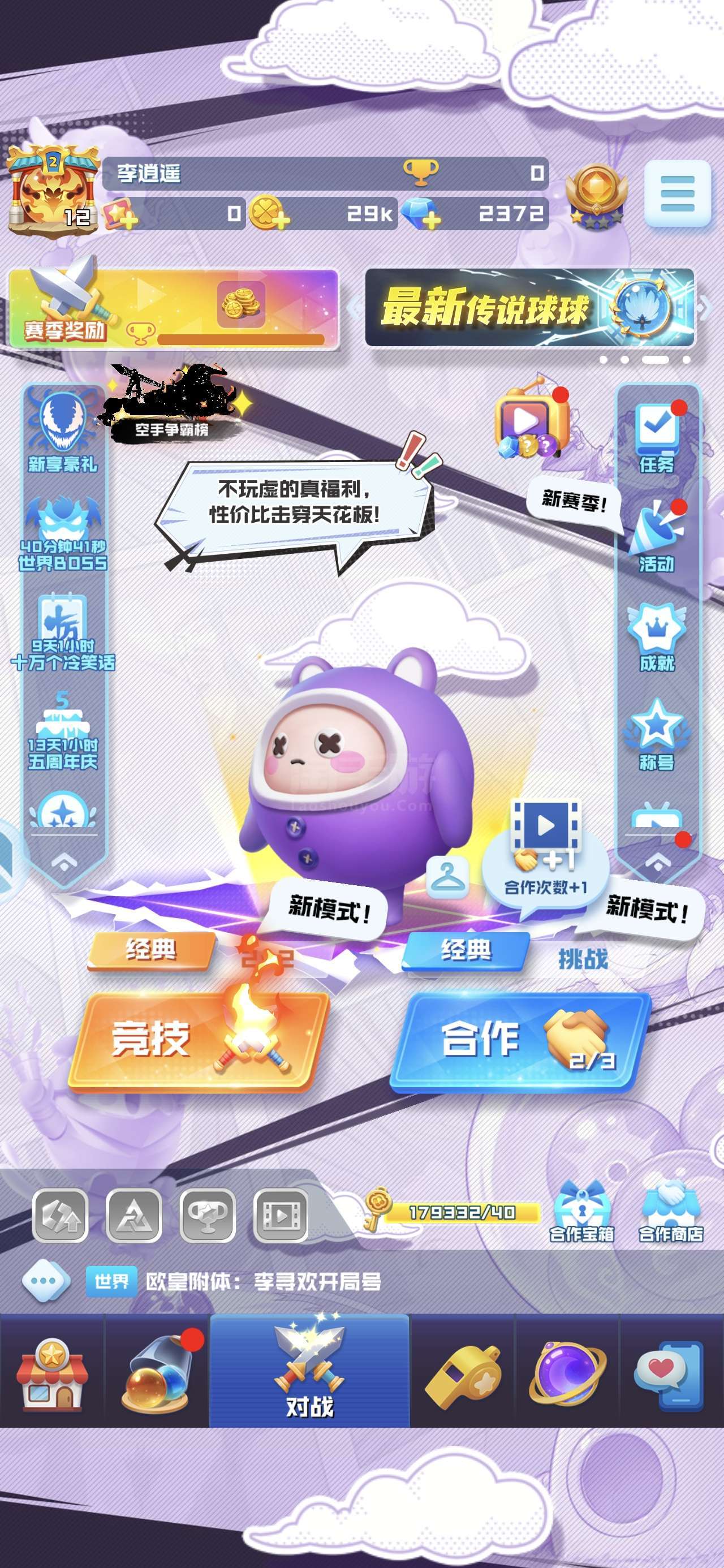The height and width of the screenshot is (1568, 724).
Task: Open the hamburger menu button
Action: click(x=677, y=193)
